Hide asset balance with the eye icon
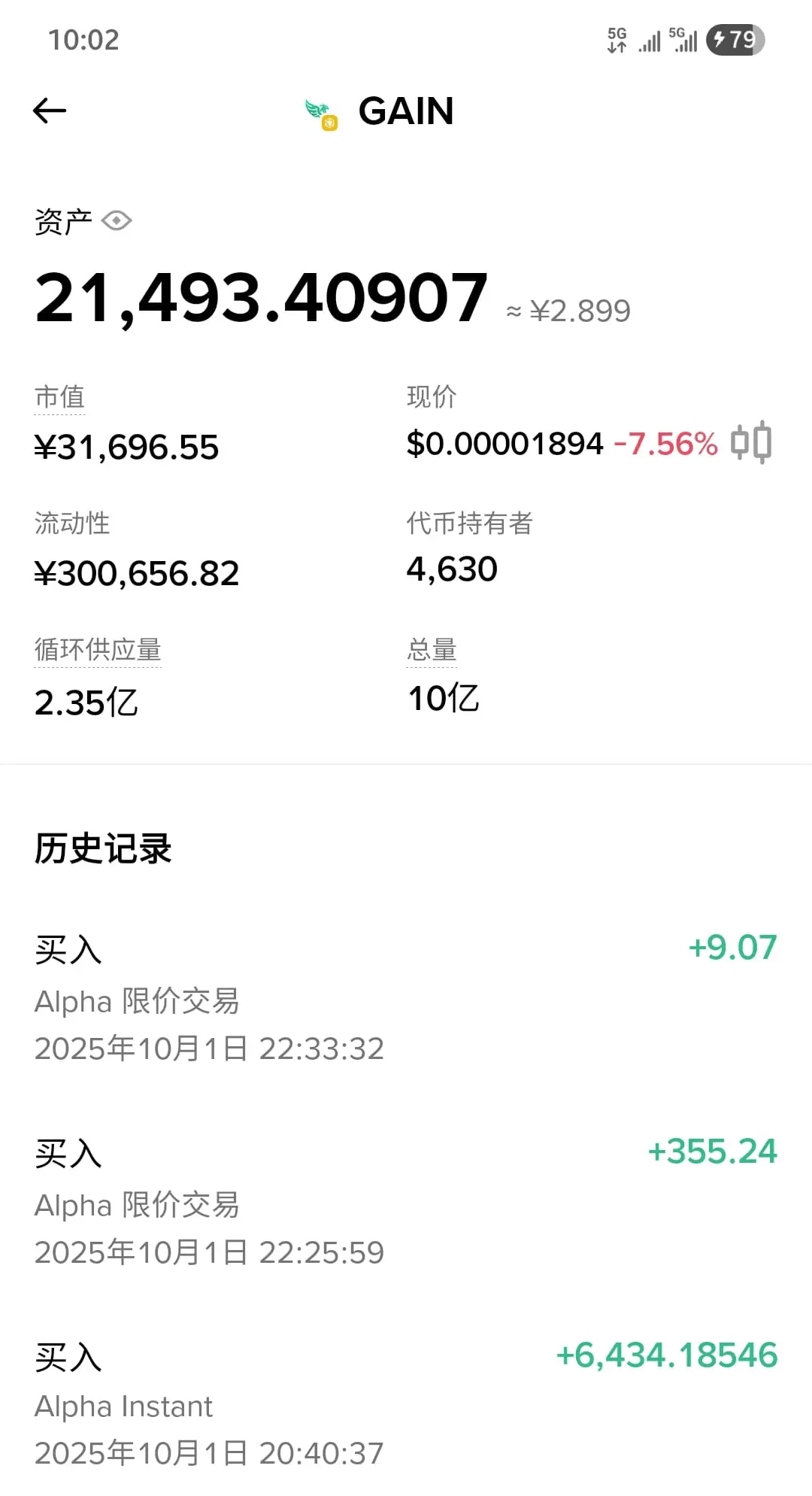812x1496 pixels. 117,221
